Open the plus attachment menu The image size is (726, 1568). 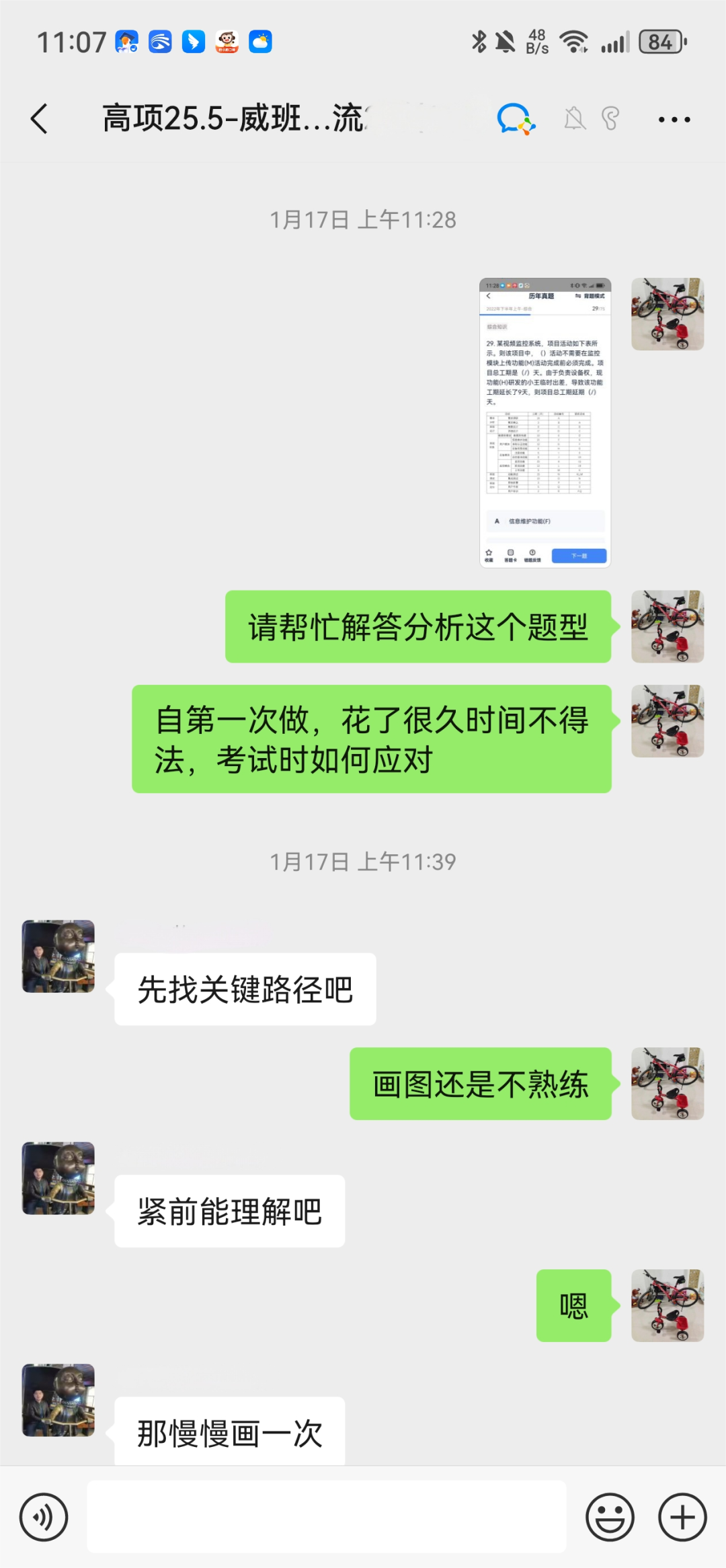click(682, 1517)
